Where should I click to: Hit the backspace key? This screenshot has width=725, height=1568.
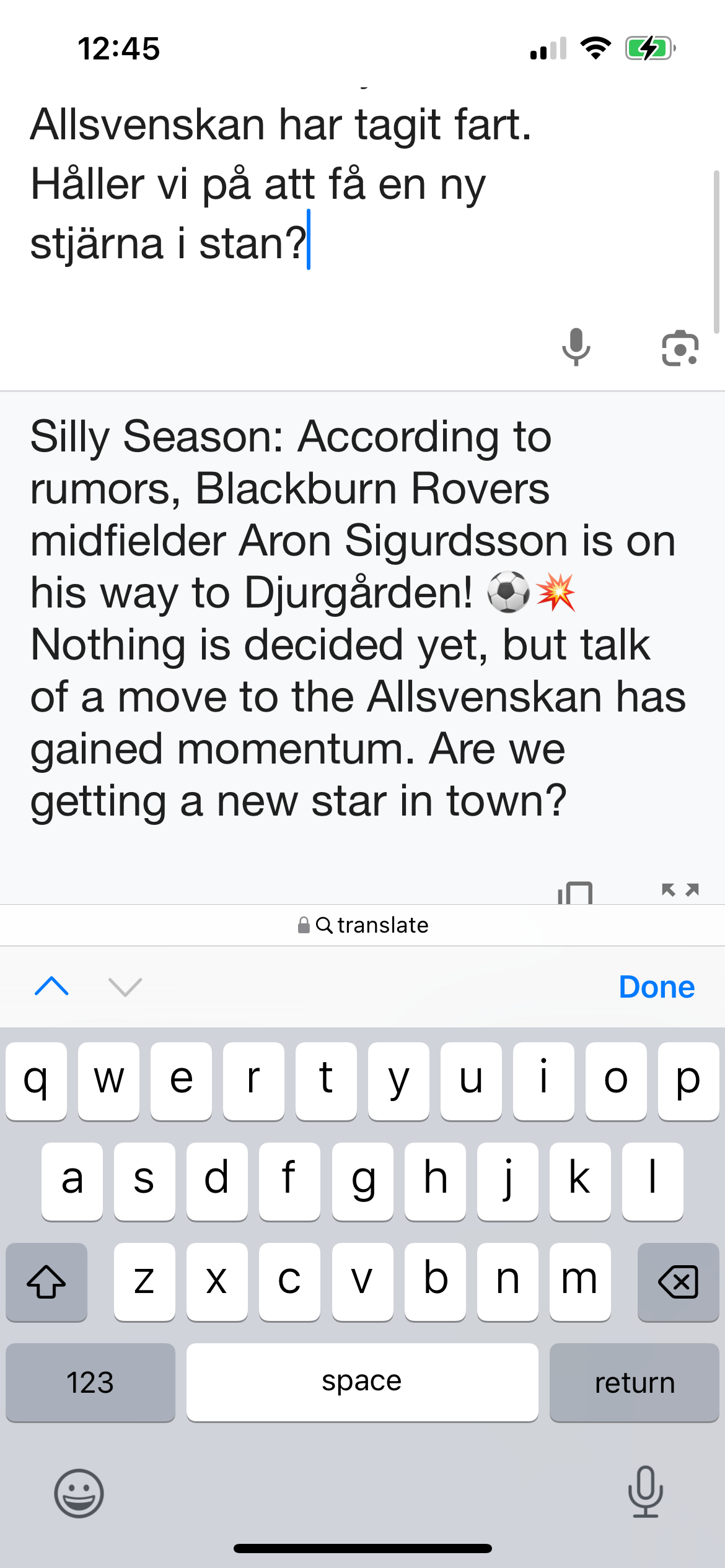coord(678,1281)
